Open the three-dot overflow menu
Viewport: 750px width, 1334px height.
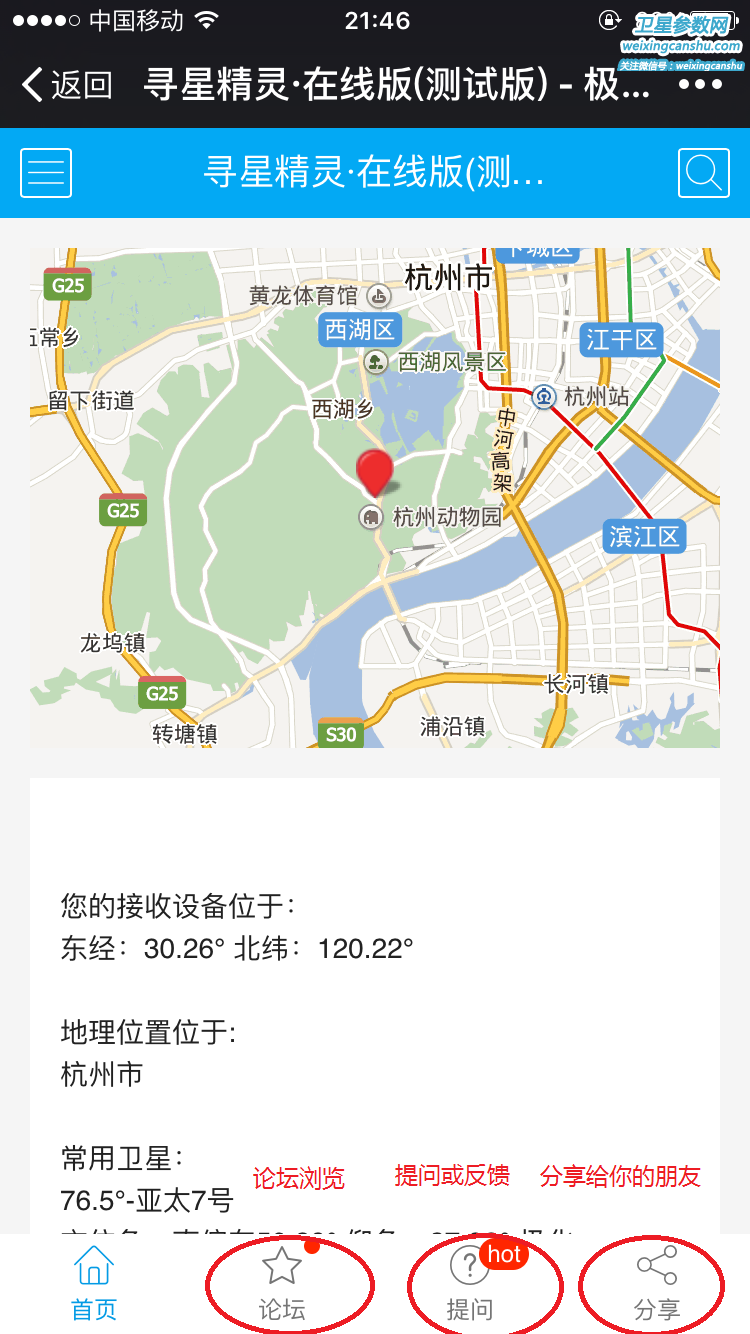pos(700,85)
